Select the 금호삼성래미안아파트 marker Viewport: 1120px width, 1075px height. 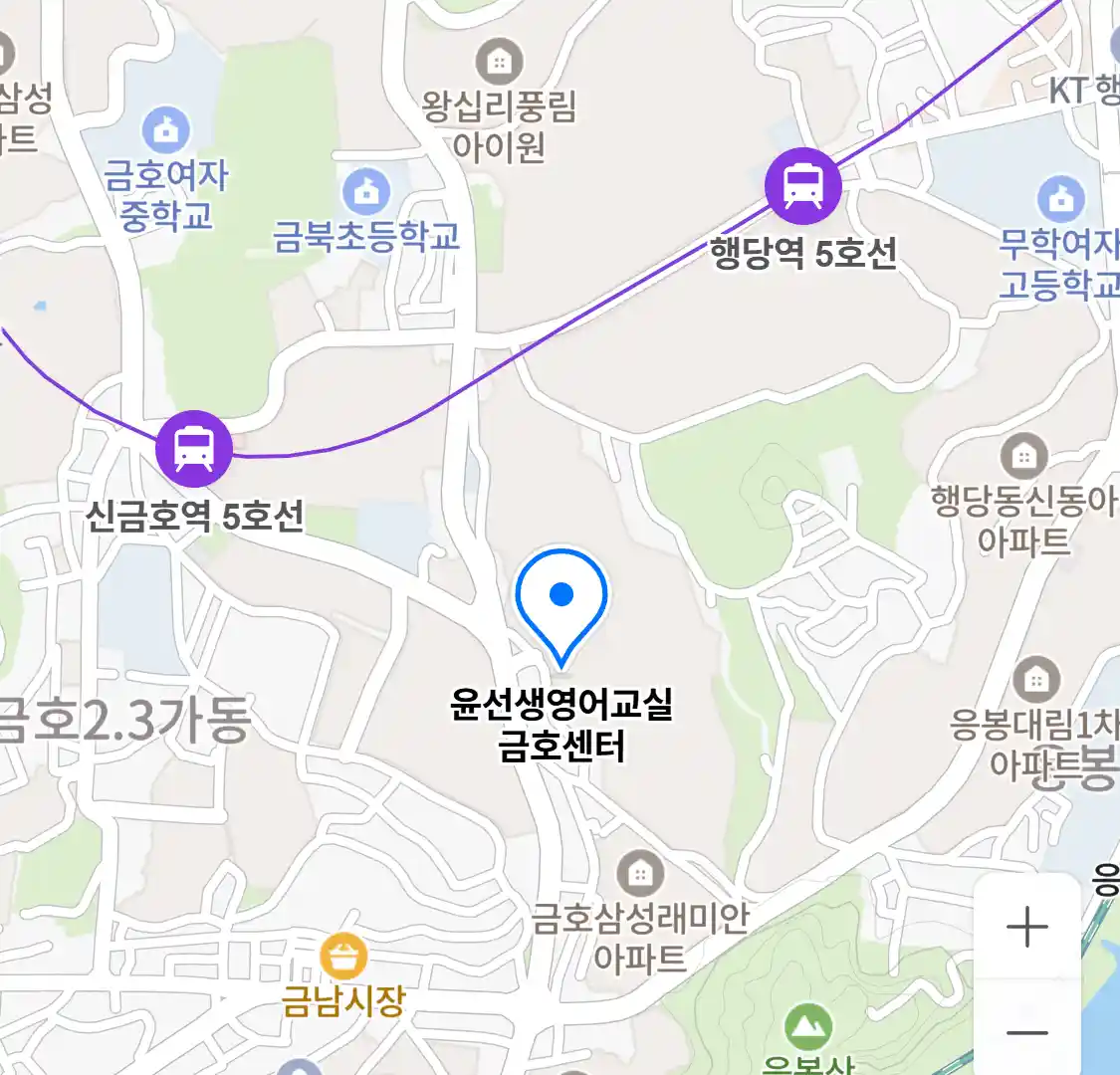(x=640, y=875)
